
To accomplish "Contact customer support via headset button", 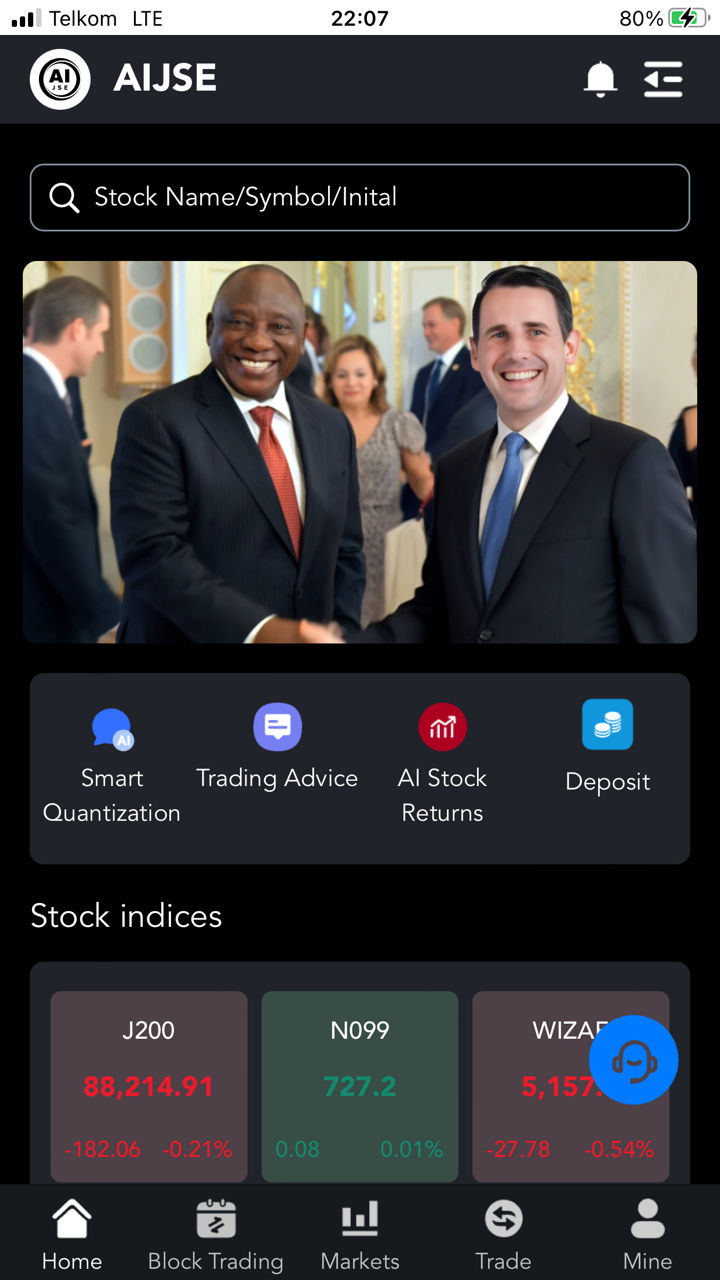I will [633, 1060].
